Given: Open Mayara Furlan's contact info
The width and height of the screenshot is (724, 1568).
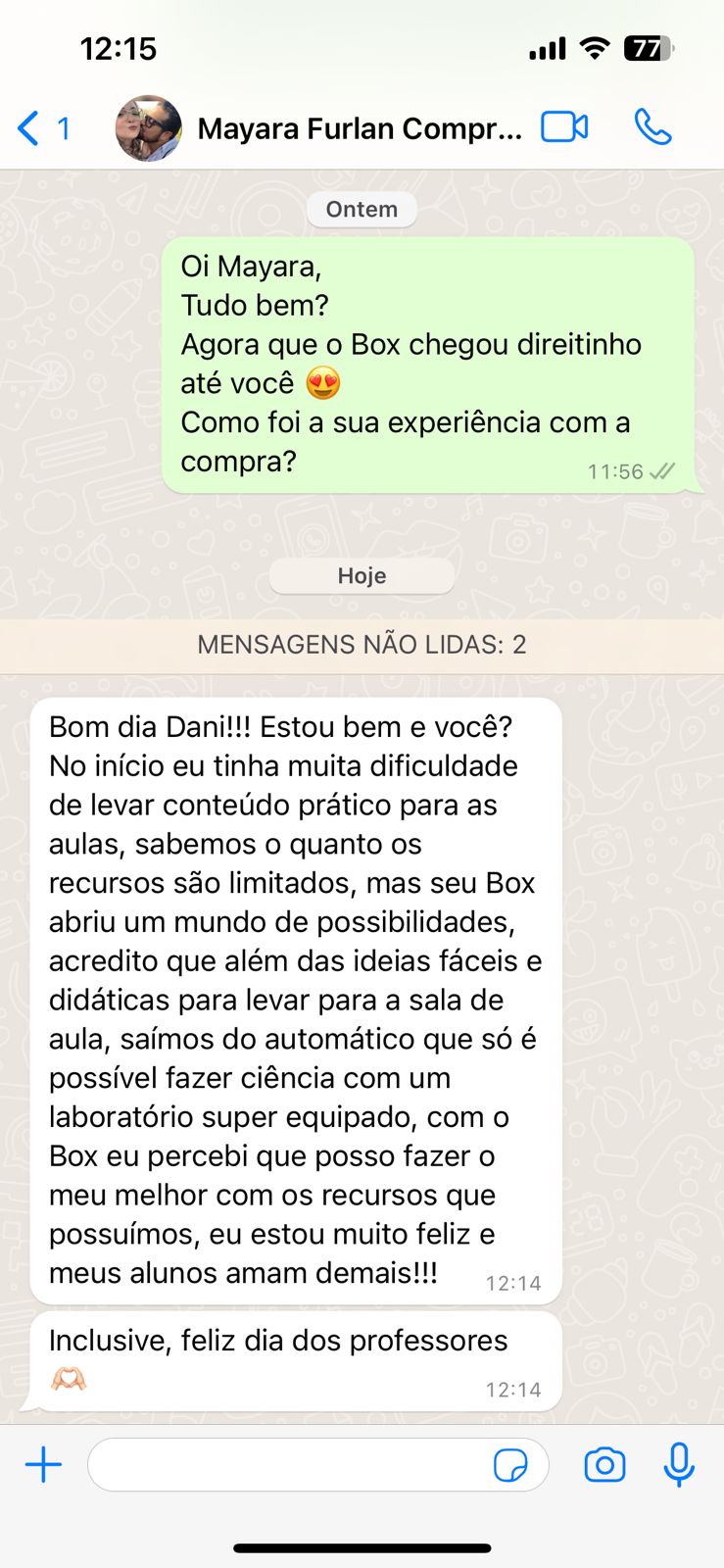Looking at the screenshot, I should 360,128.
